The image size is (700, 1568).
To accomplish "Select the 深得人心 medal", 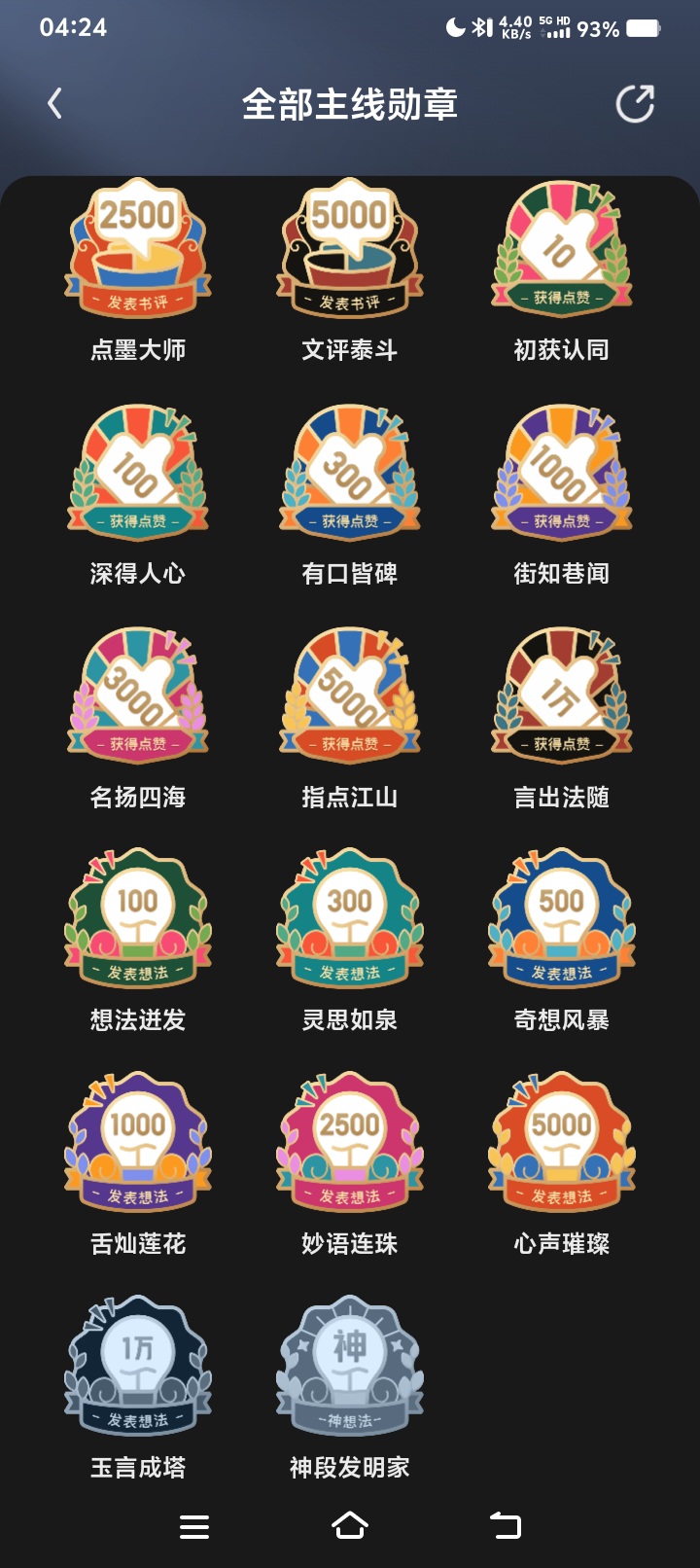I will tap(138, 474).
